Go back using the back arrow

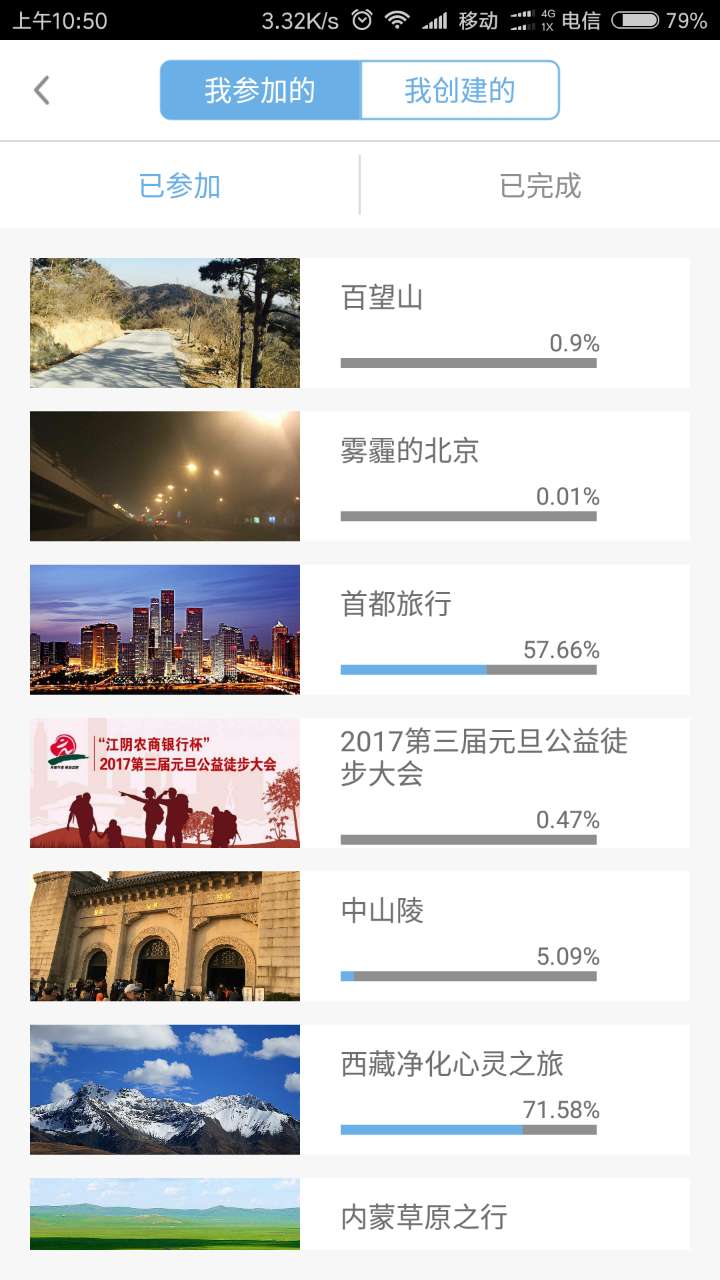pyautogui.click(x=42, y=91)
